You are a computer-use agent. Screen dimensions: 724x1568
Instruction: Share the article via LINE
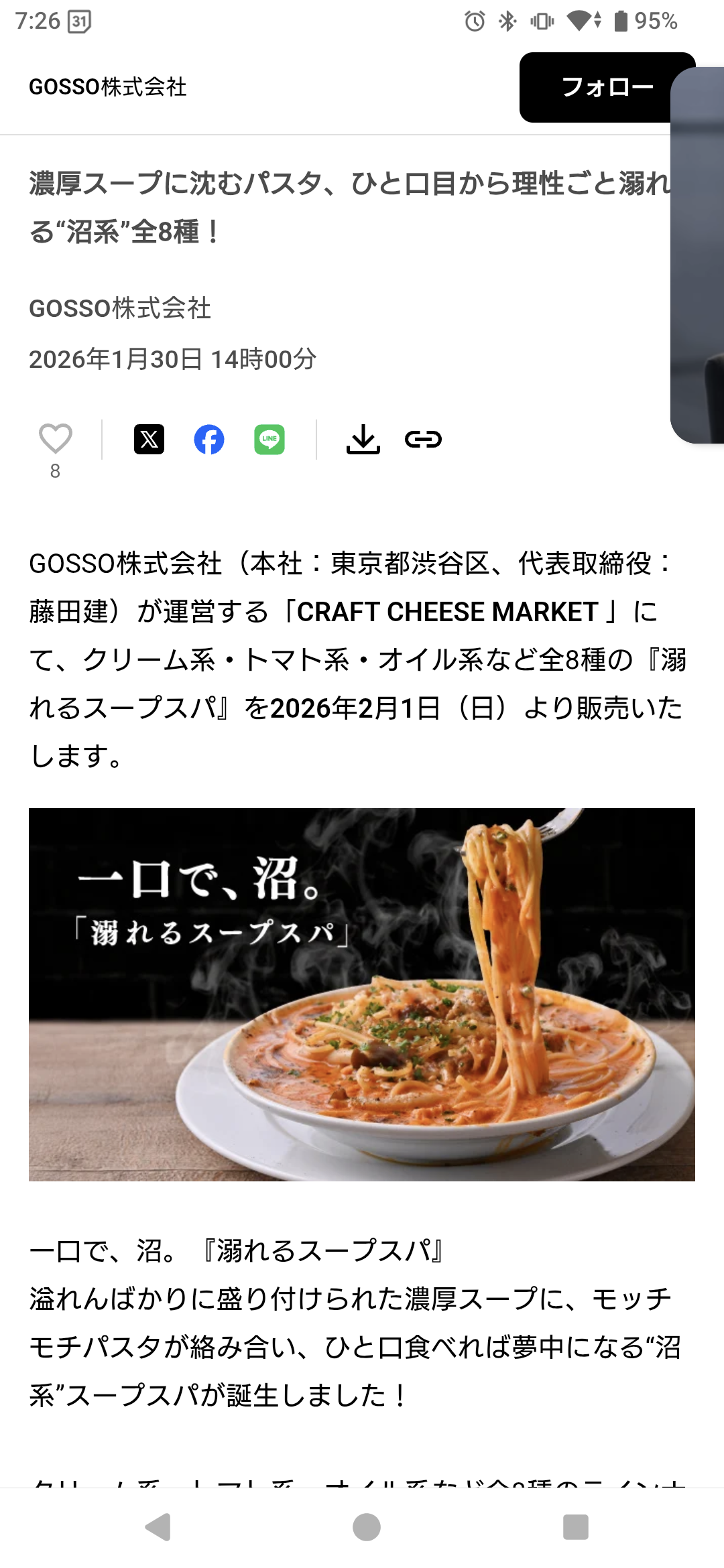tap(269, 440)
